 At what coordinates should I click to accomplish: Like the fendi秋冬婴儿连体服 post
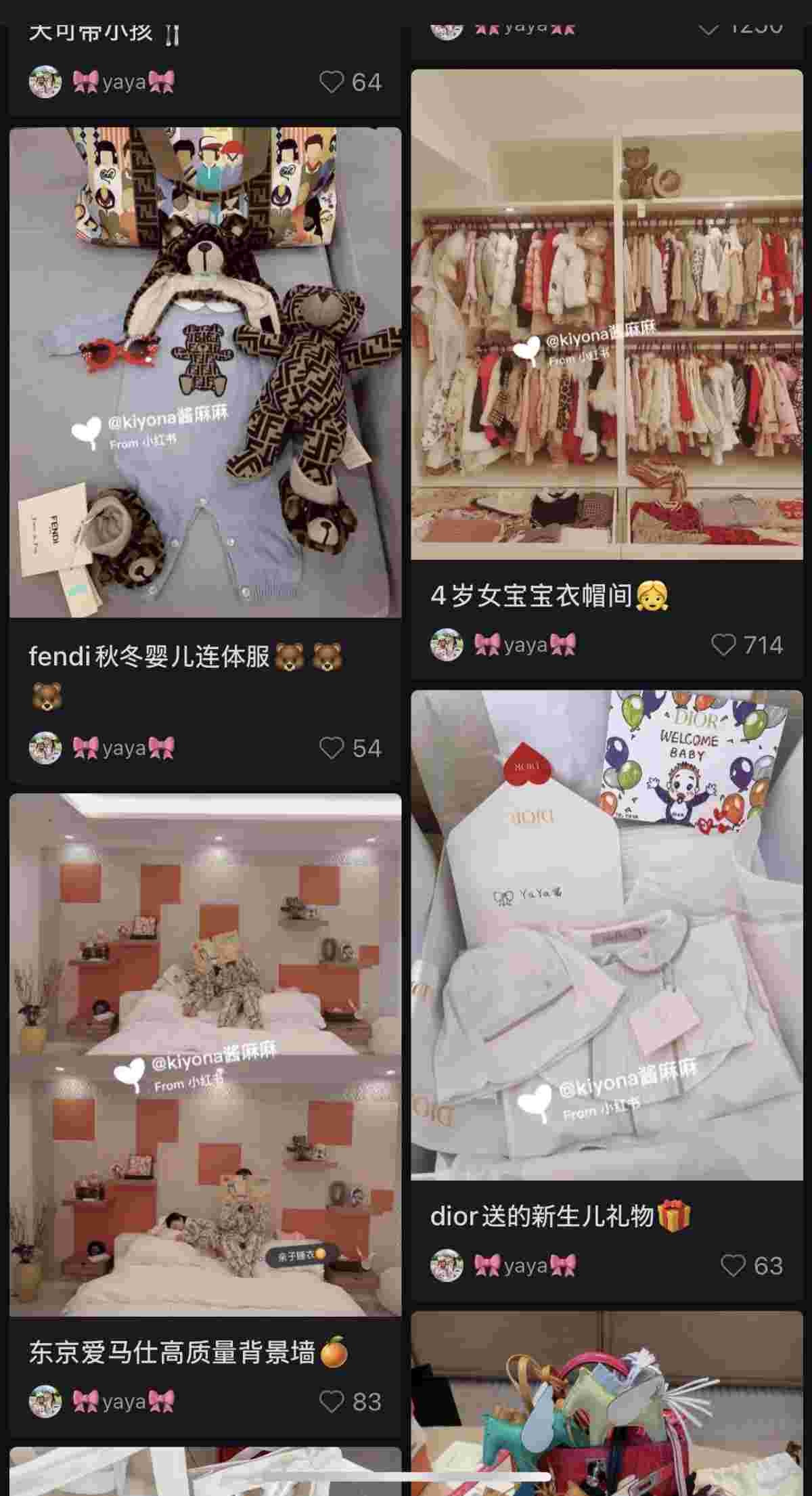[332, 748]
